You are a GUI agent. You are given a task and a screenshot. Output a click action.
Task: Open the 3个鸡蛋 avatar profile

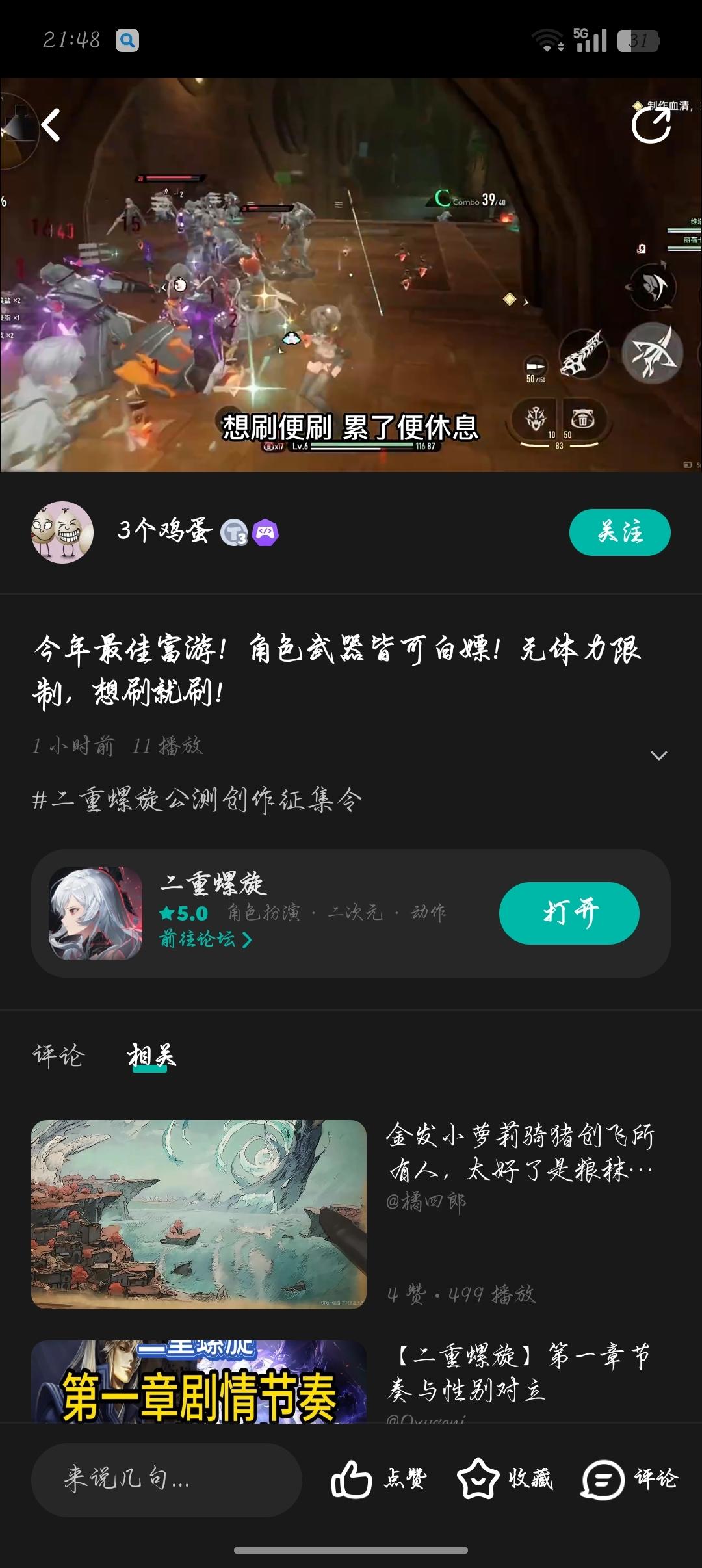point(62,532)
